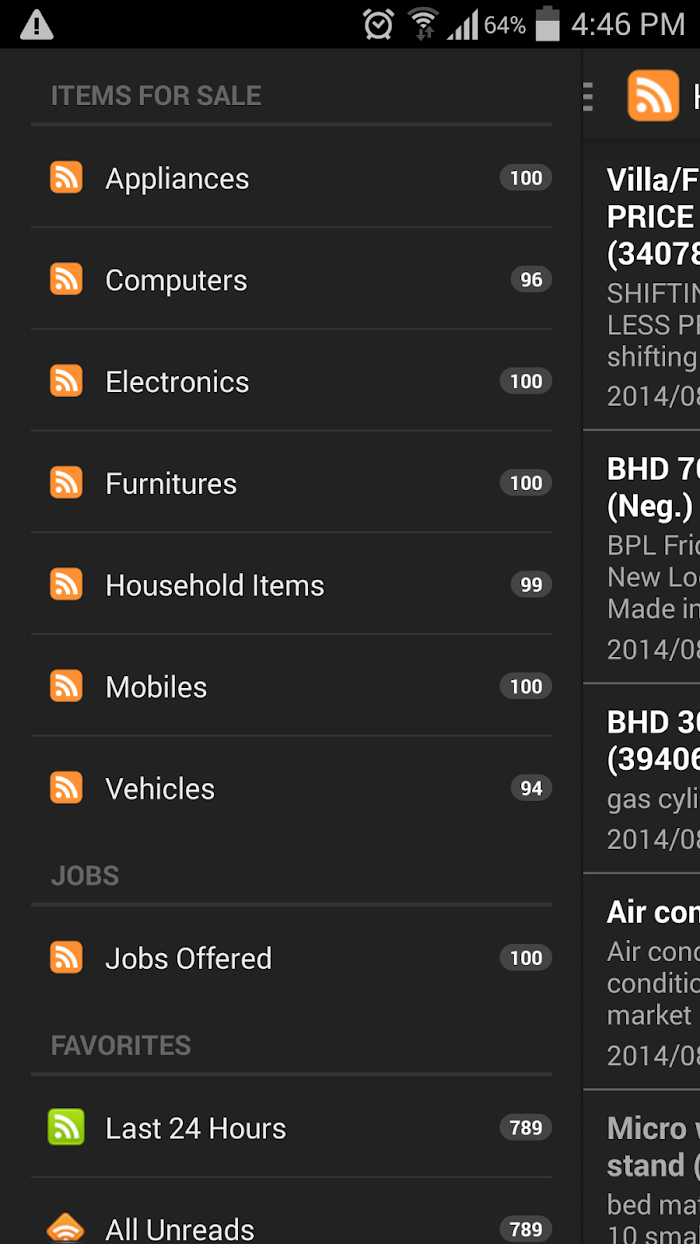Screen dimensions: 700x1244
Task: Open Jobs Offered listings
Action: coord(291,958)
